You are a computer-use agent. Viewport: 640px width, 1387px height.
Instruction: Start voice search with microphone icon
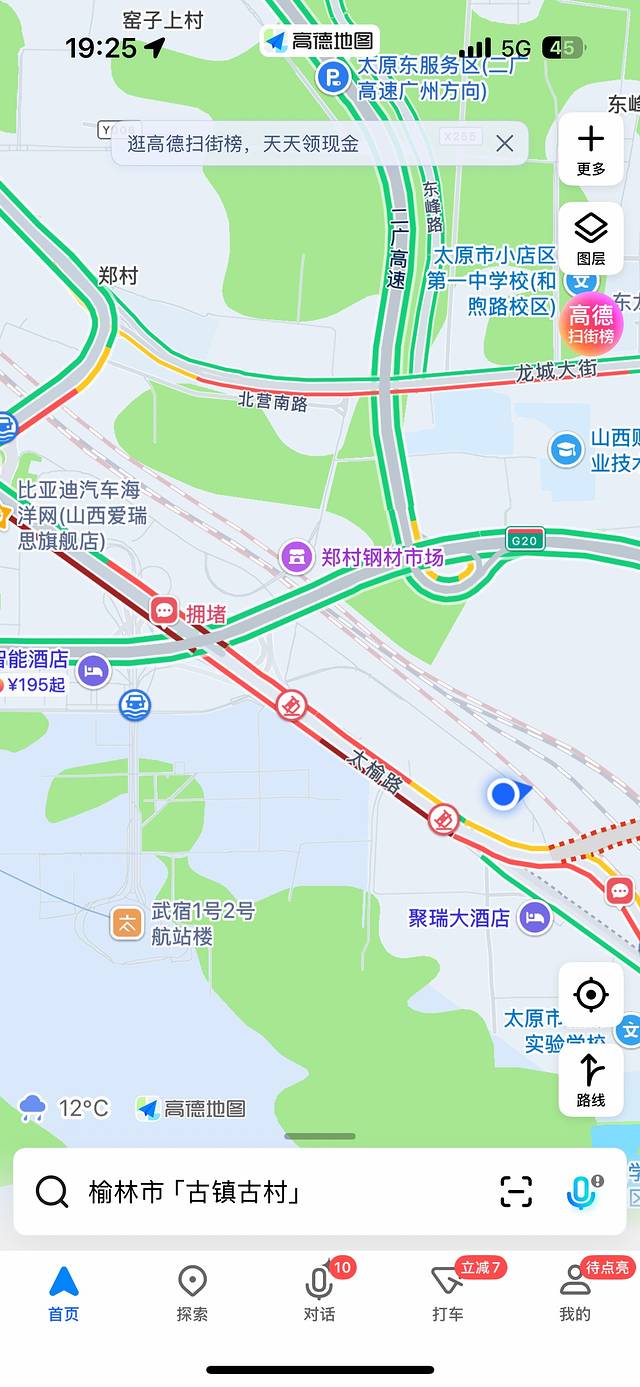pyautogui.click(x=583, y=1191)
